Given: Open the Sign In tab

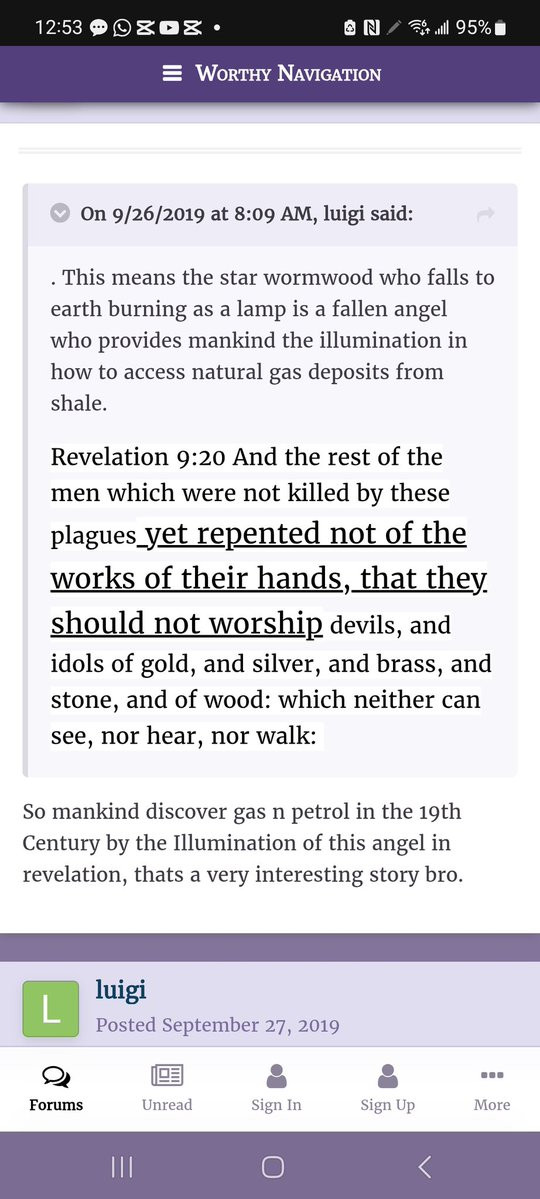Looking at the screenshot, I should (276, 1089).
